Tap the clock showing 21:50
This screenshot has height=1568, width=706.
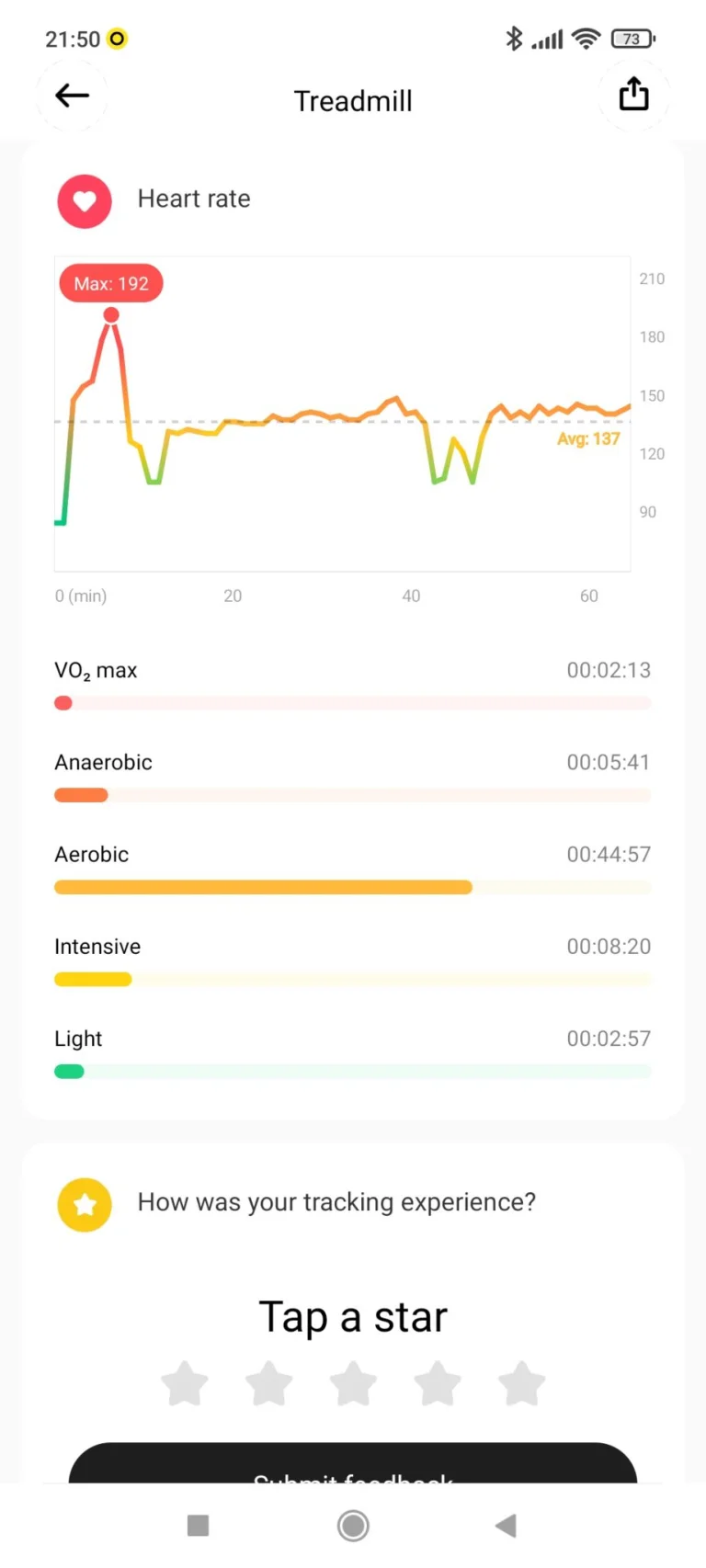[71, 39]
